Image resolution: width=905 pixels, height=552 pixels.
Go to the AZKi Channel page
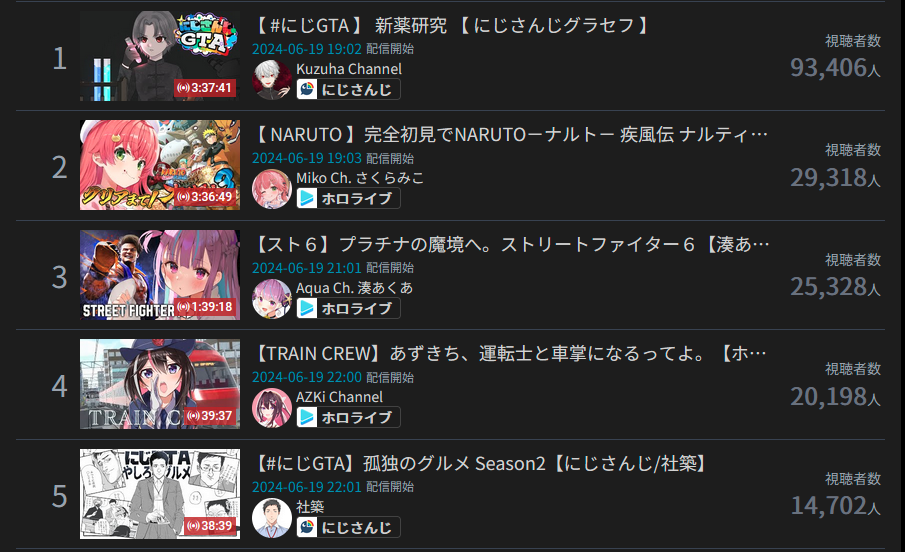click(x=339, y=397)
